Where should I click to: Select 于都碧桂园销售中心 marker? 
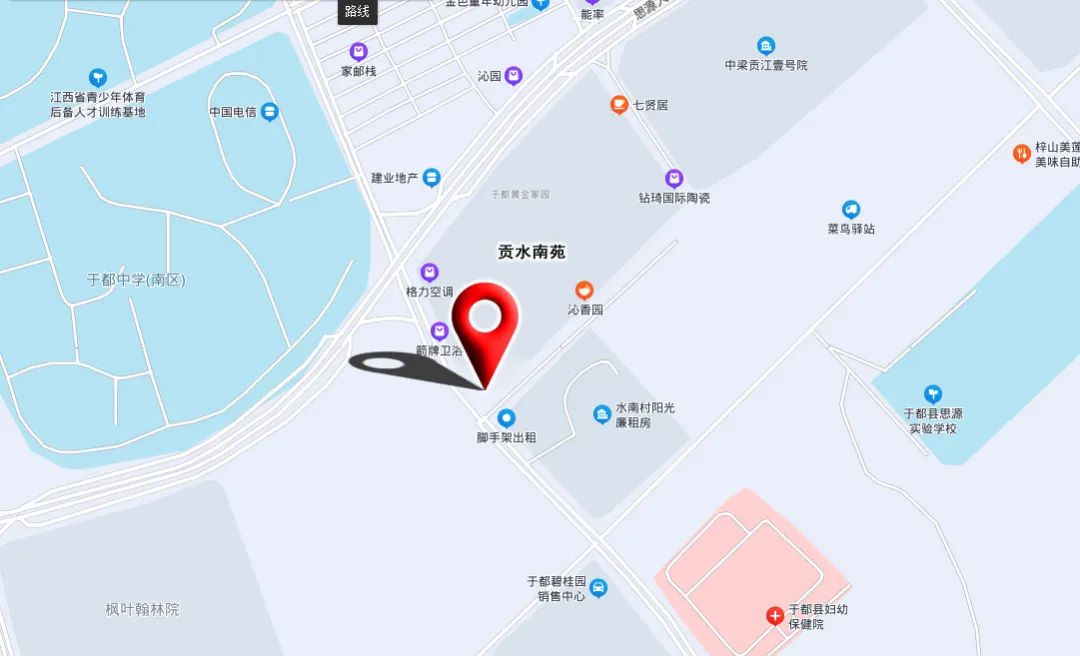[x=598, y=588]
